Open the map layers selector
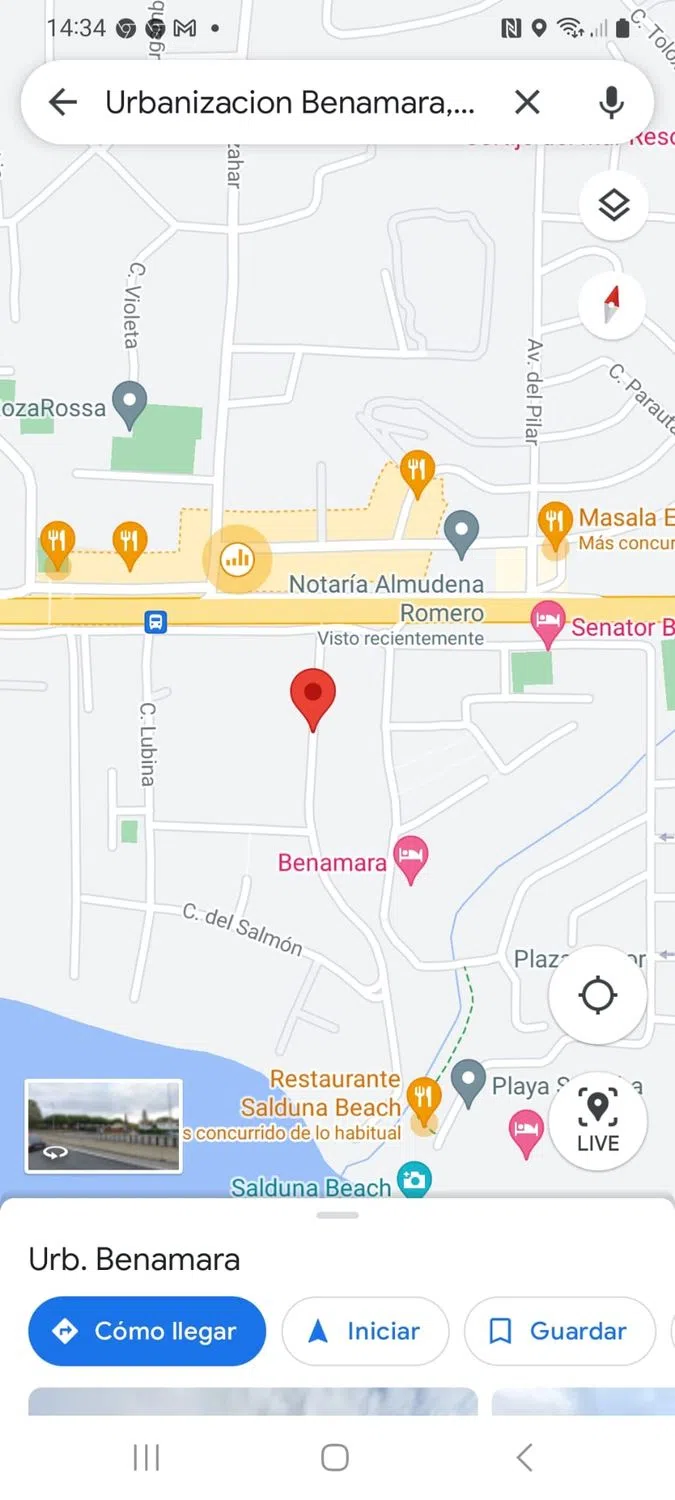 point(613,206)
